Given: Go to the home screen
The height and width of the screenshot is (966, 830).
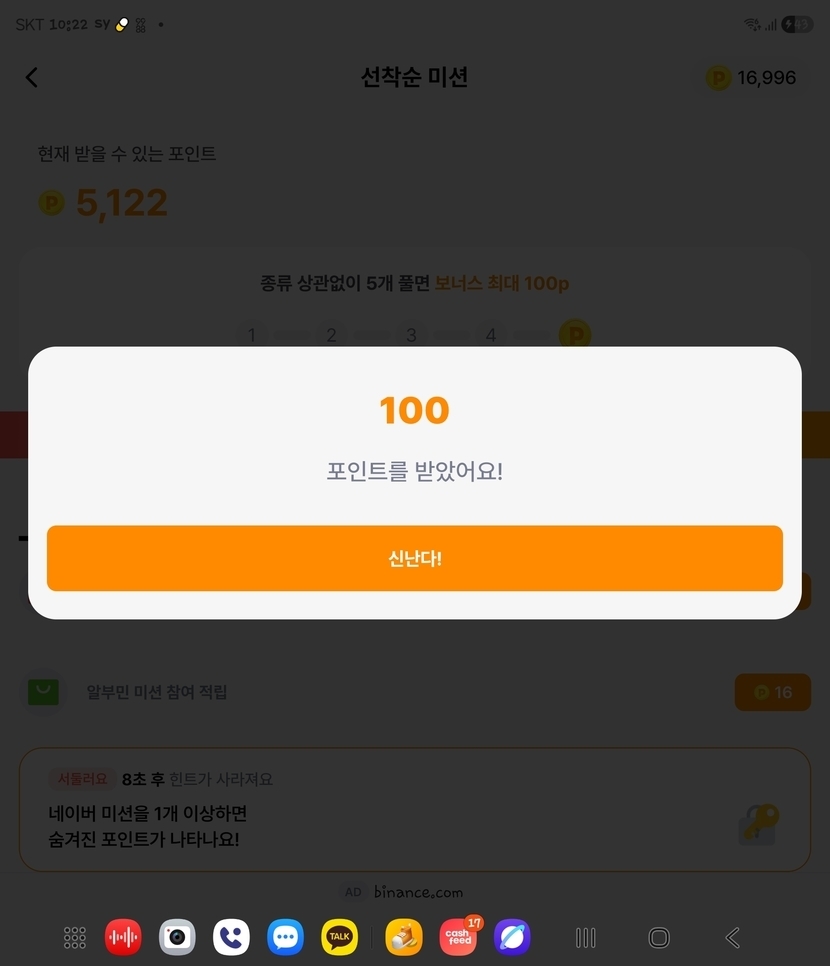Looking at the screenshot, I should coord(659,937).
